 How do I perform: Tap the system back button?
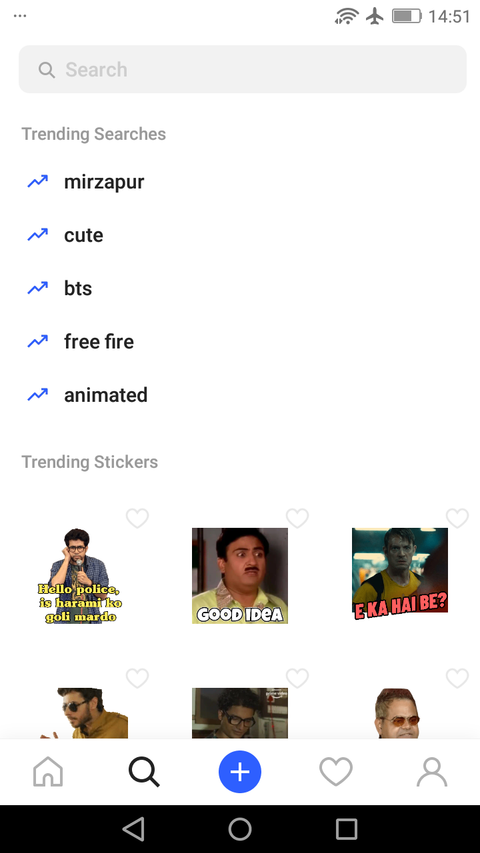pyautogui.click(x=134, y=829)
